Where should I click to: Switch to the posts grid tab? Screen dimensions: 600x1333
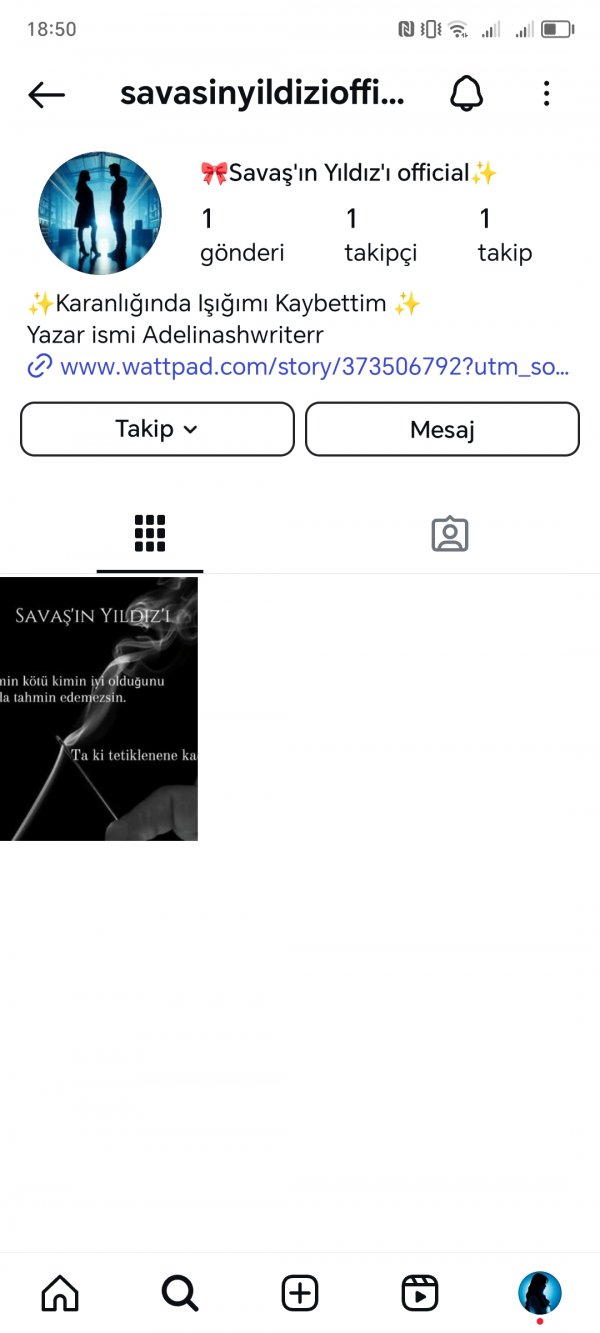click(150, 534)
